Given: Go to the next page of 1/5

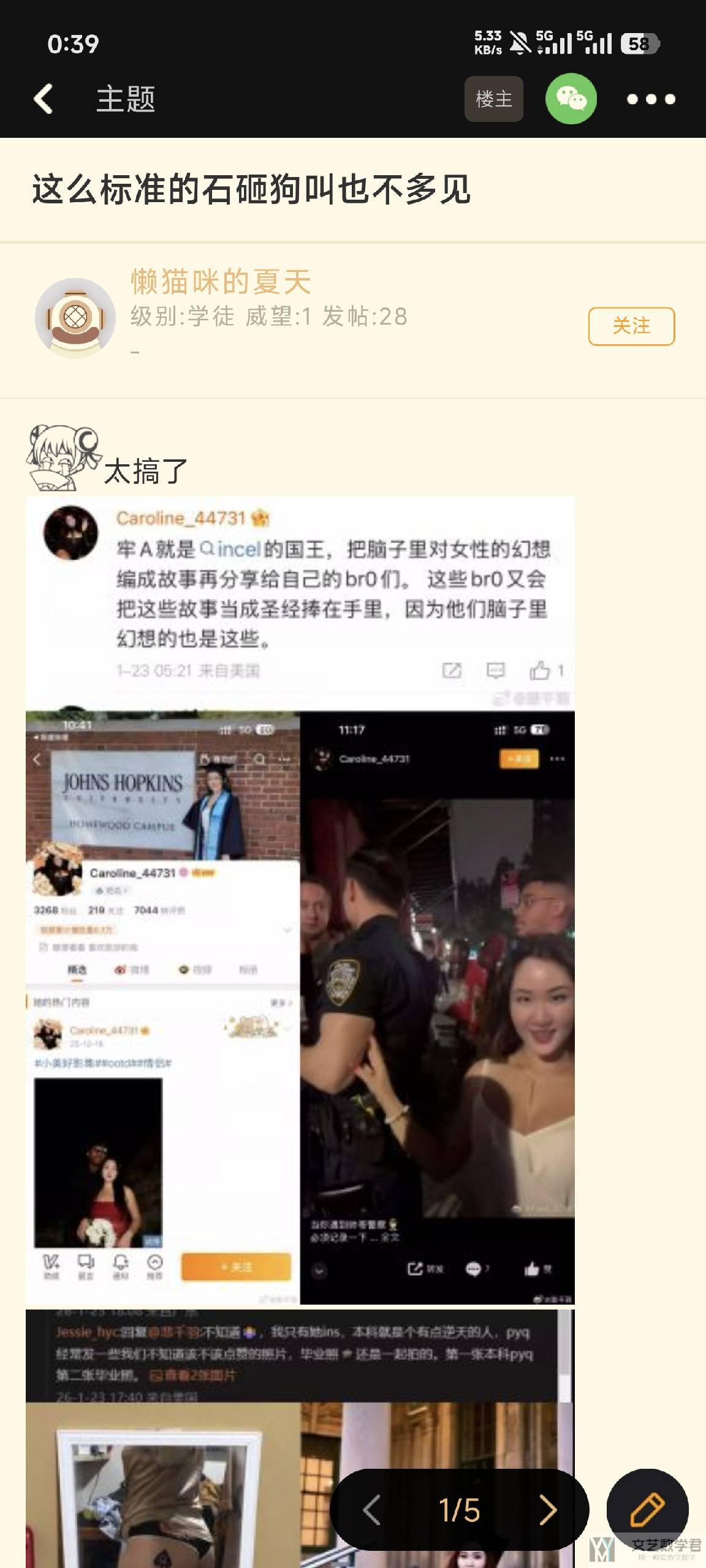Looking at the screenshot, I should (x=547, y=1510).
